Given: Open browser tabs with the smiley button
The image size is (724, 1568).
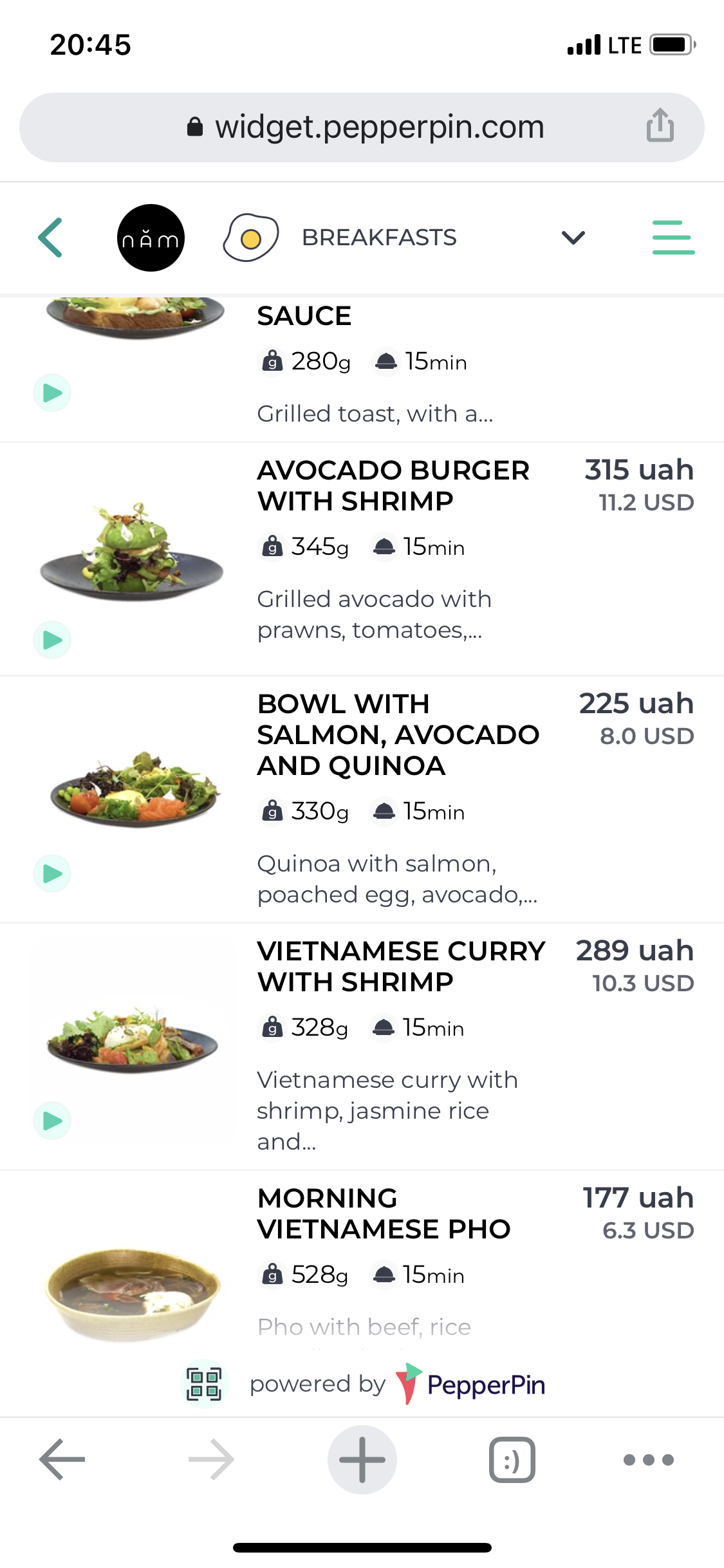Looking at the screenshot, I should pos(512,1460).
